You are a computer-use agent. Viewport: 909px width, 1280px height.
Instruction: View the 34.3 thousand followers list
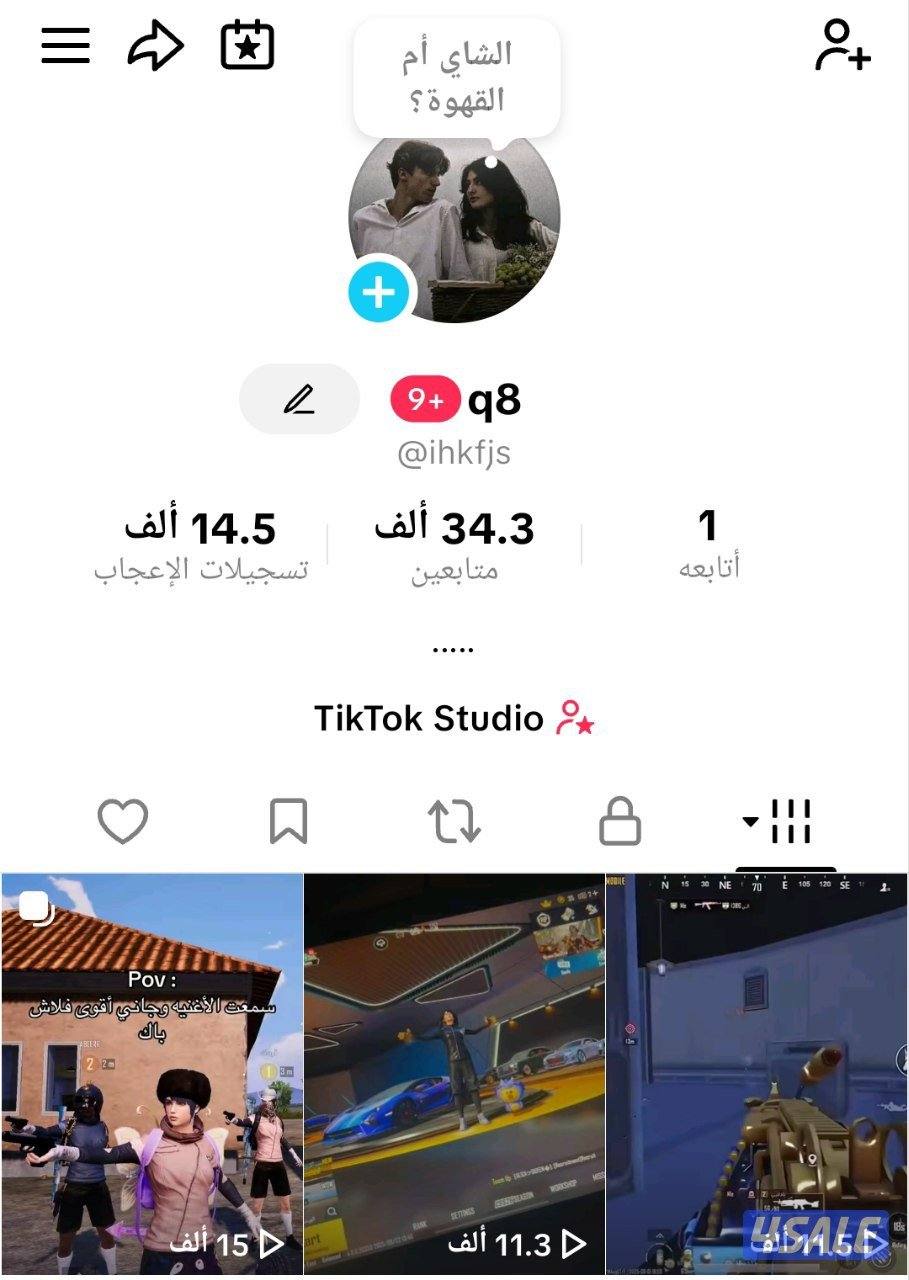(455, 544)
